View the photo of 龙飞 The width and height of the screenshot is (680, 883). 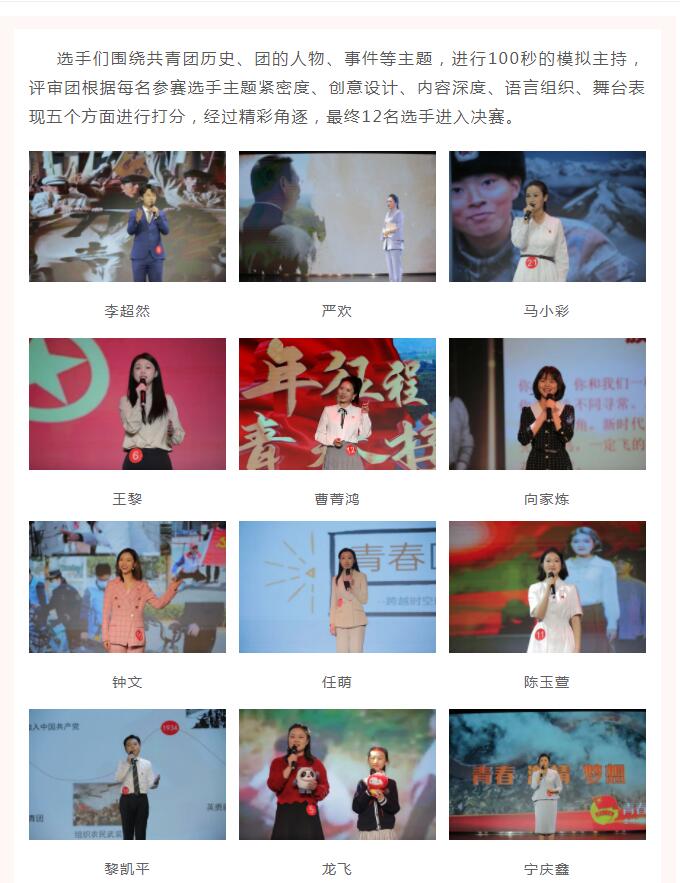tap(337, 774)
